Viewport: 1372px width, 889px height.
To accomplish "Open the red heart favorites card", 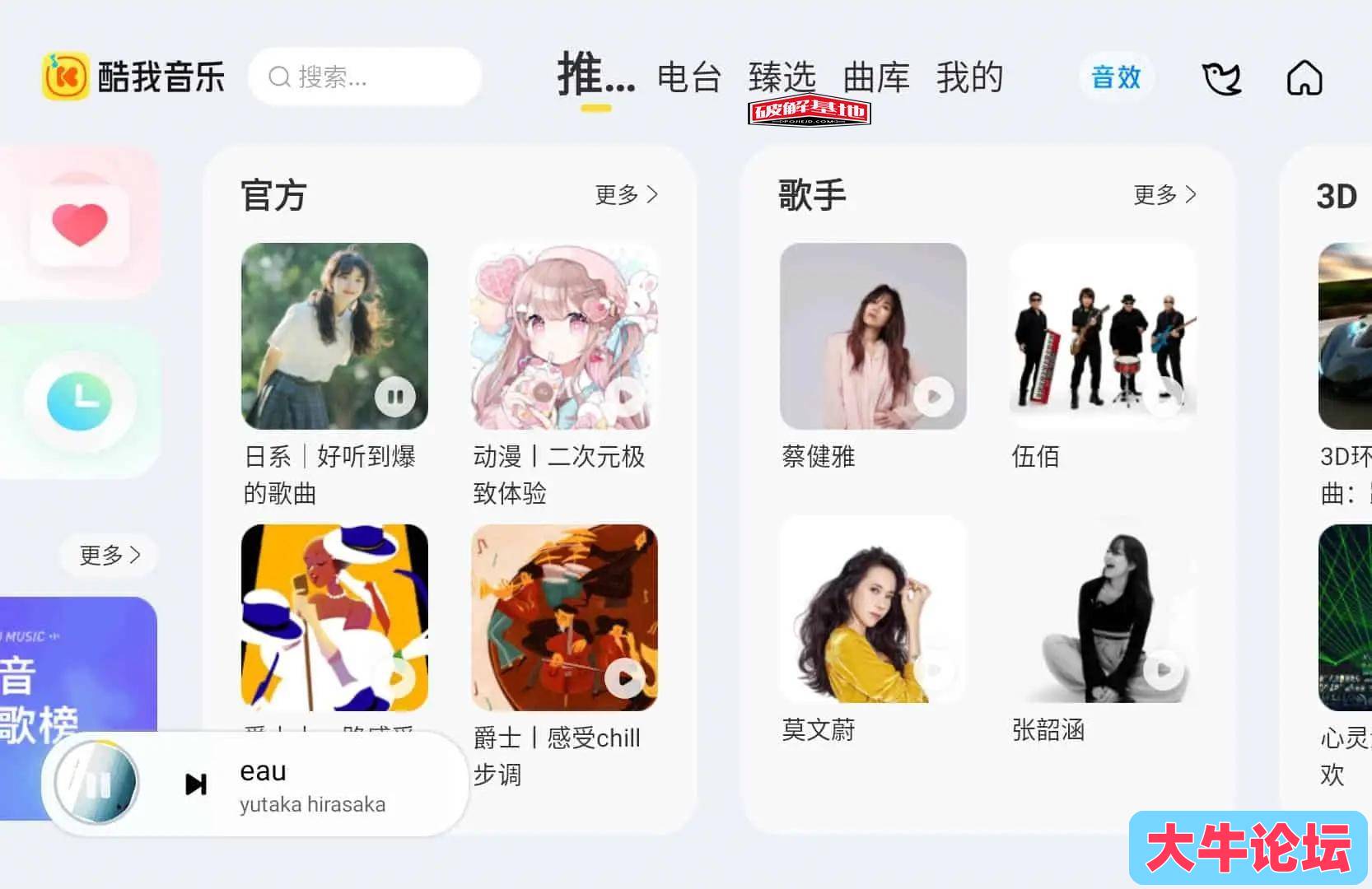I will pyautogui.click(x=80, y=225).
